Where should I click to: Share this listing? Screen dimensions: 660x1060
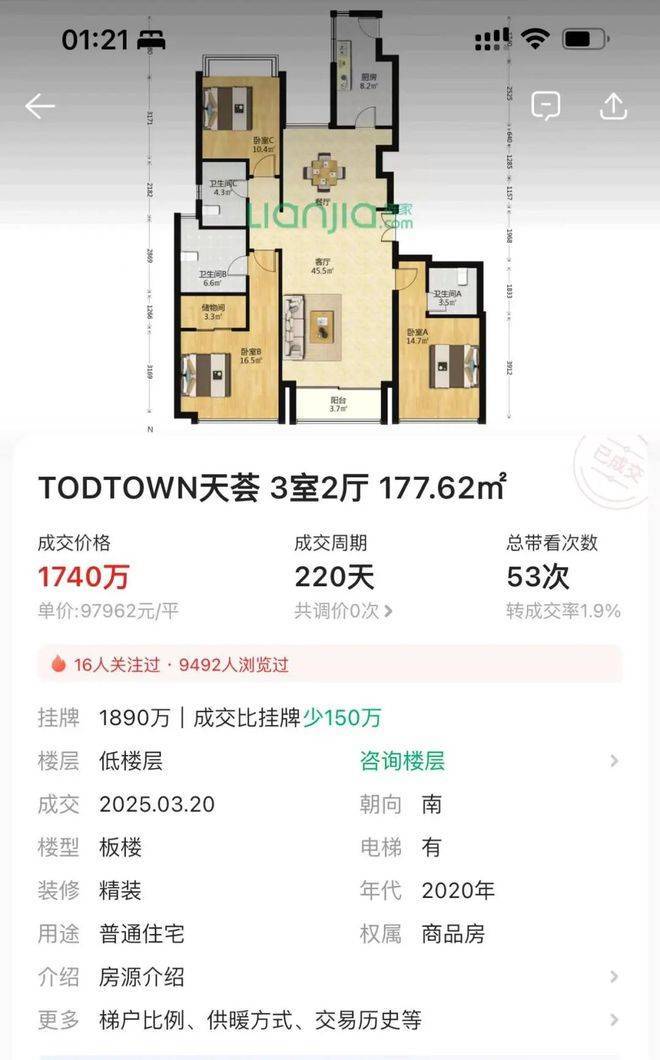tap(613, 106)
